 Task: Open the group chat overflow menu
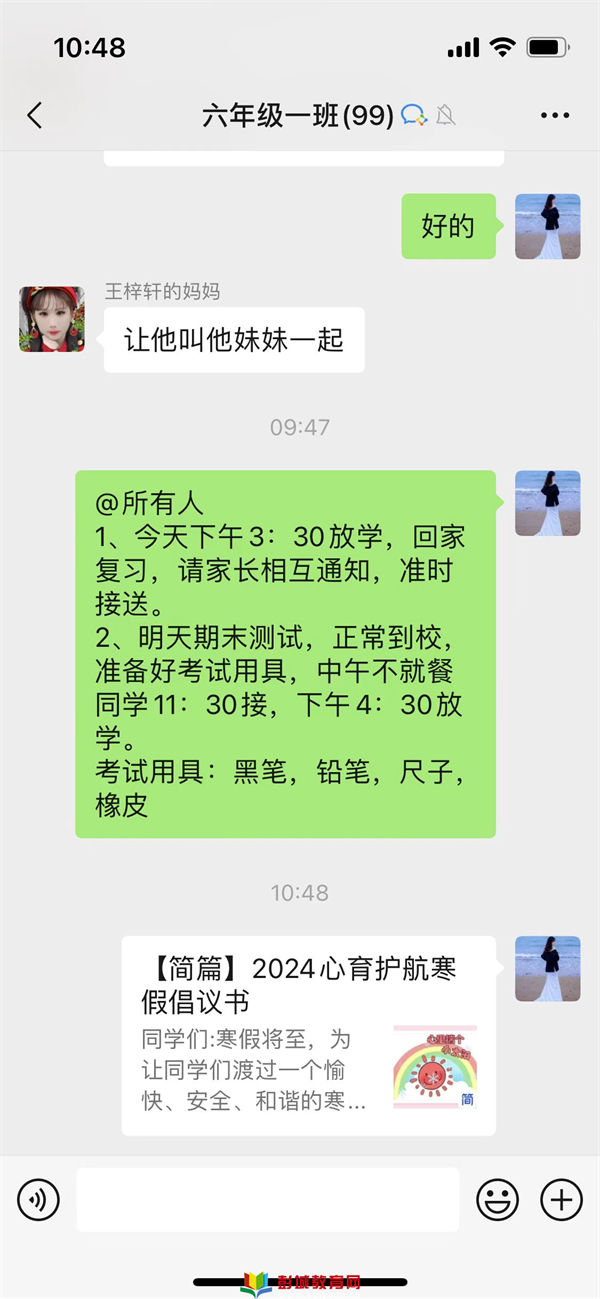click(554, 115)
